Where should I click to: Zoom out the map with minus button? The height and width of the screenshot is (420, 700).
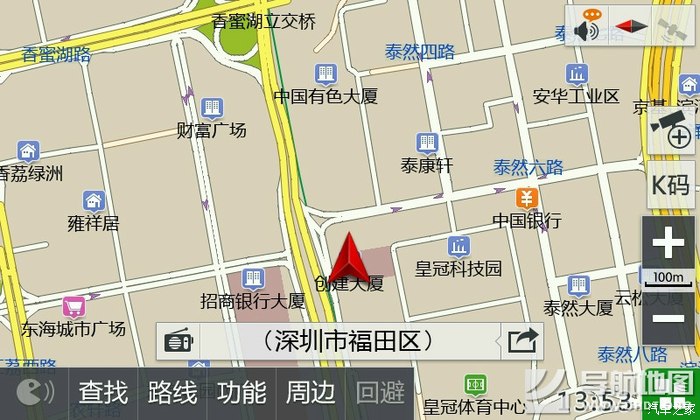point(669,320)
